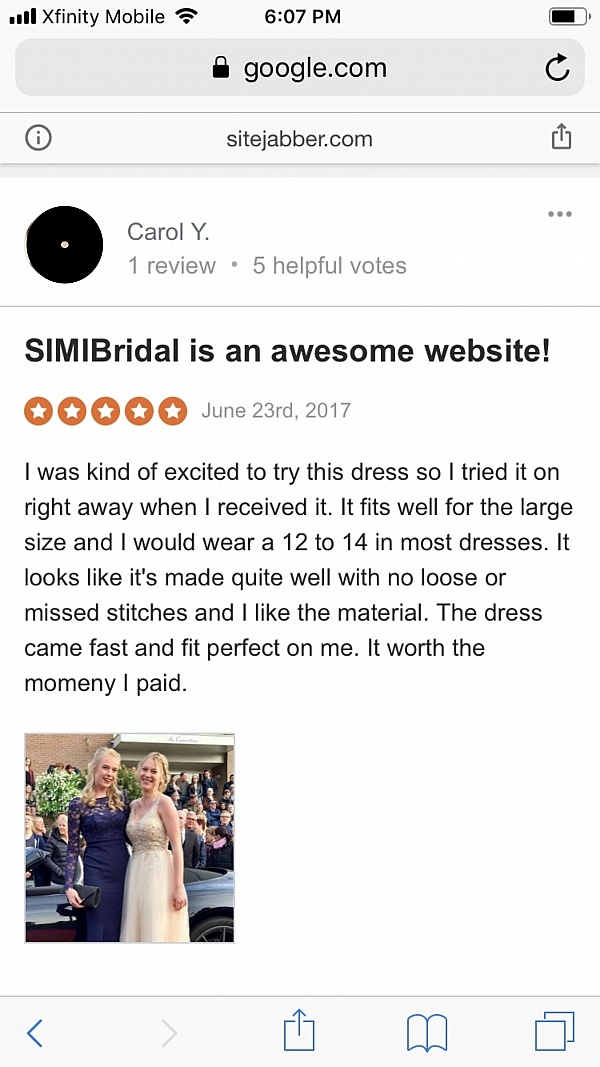Go back to the previous page
This screenshot has width=600, height=1067.
point(34,1033)
